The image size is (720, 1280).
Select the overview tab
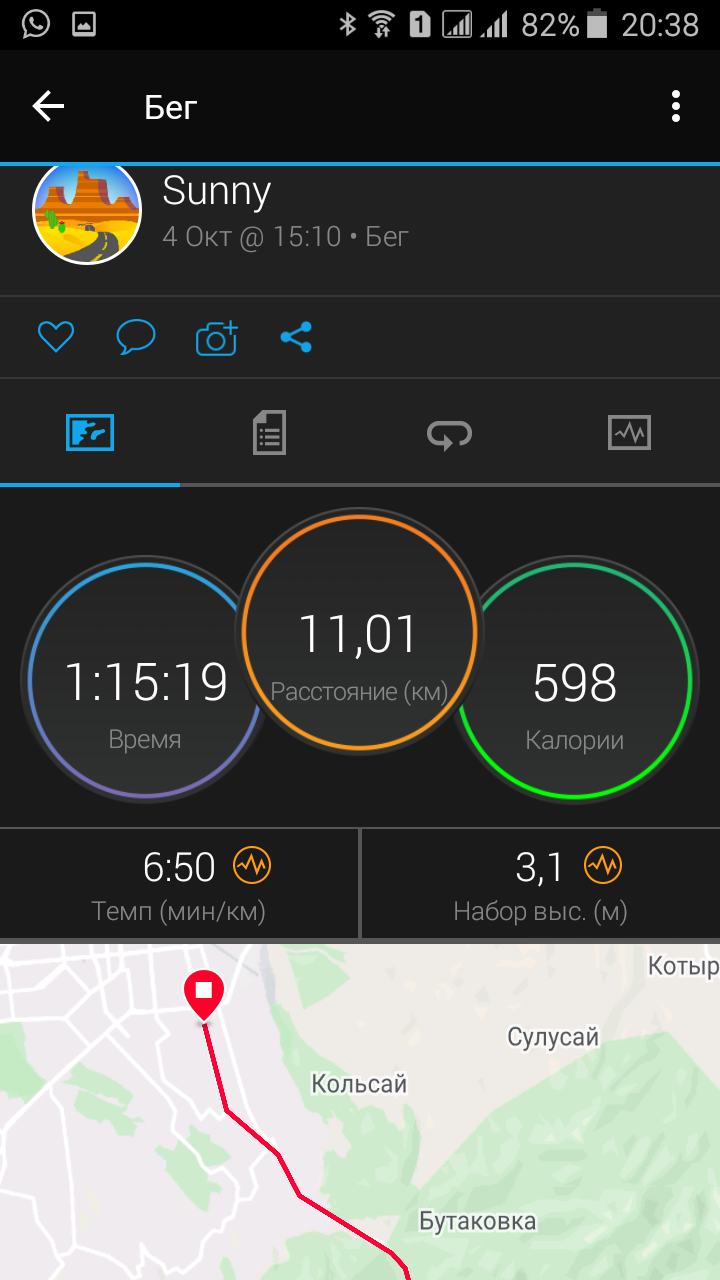coord(90,433)
